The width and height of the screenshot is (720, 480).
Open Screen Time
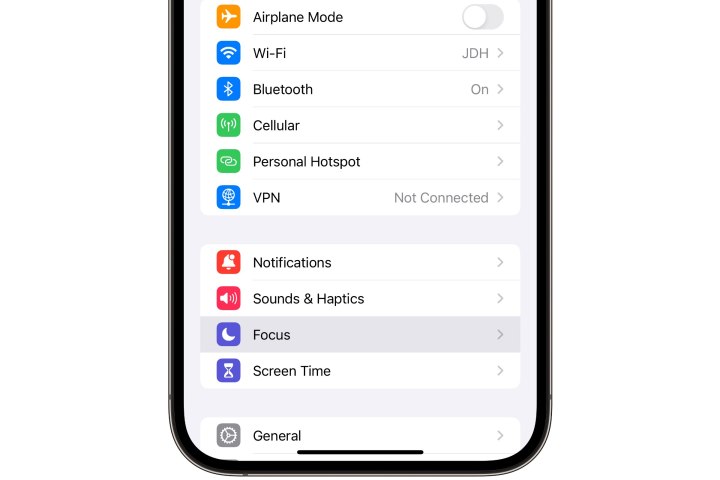(360, 370)
